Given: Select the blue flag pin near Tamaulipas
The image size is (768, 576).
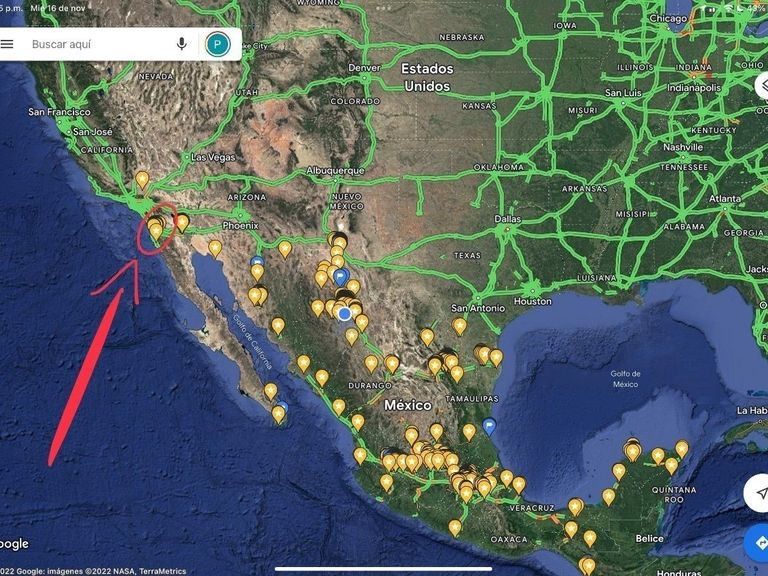Looking at the screenshot, I should (x=489, y=427).
